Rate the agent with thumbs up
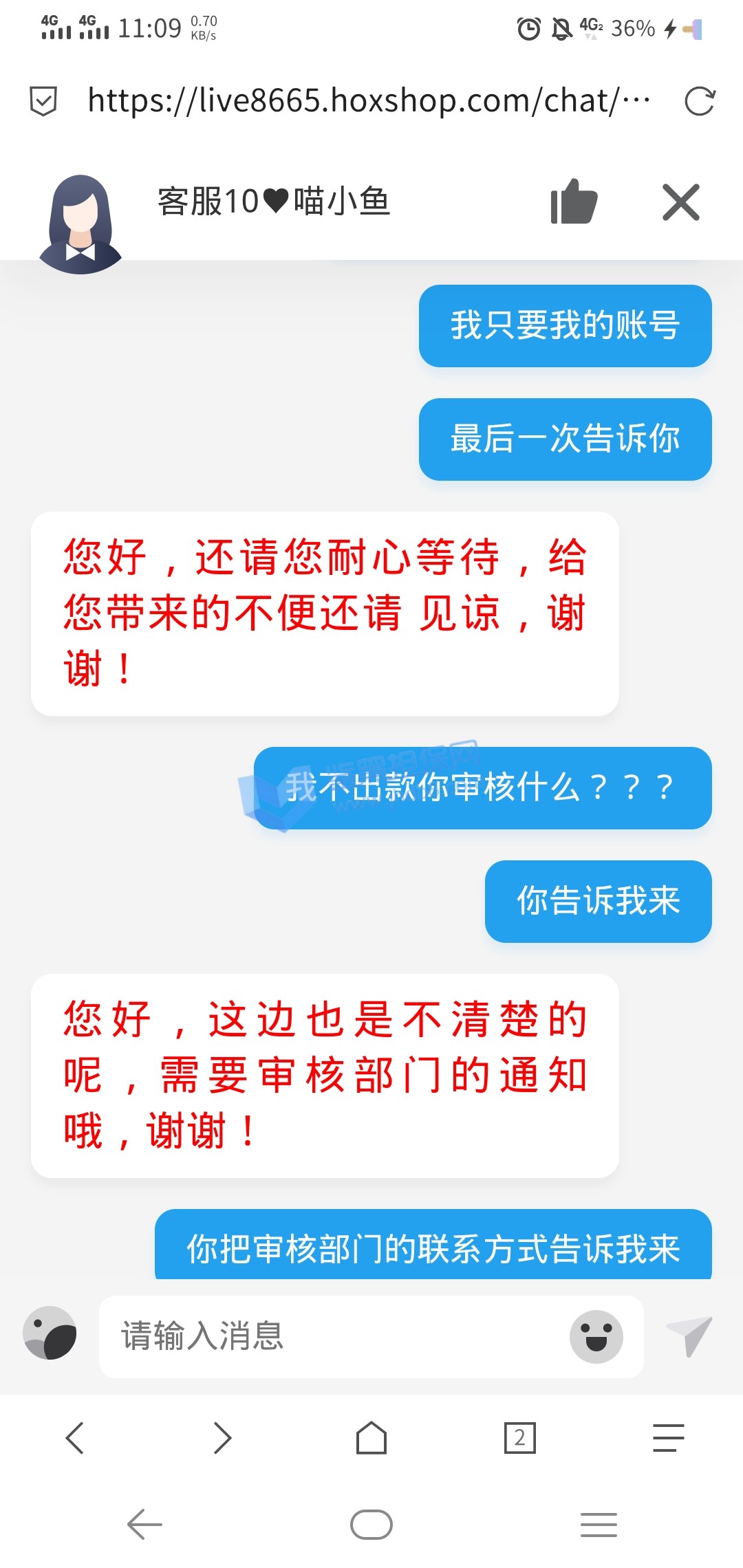The height and width of the screenshot is (1568, 743). [x=574, y=202]
